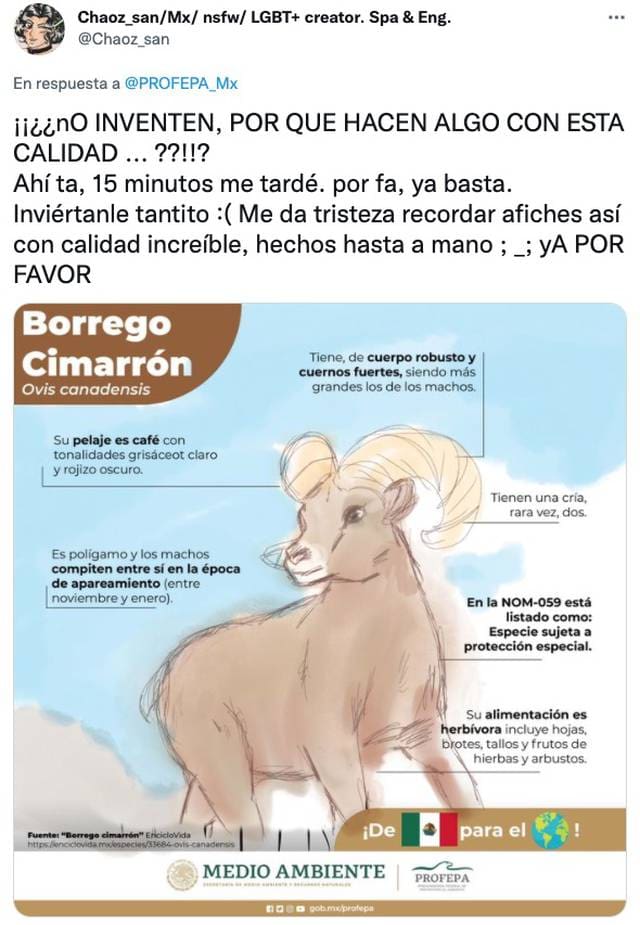Image resolution: width=640 pixels, height=925 pixels.
Task: View the Borrego Cimarrón image attachment
Action: pos(320,610)
